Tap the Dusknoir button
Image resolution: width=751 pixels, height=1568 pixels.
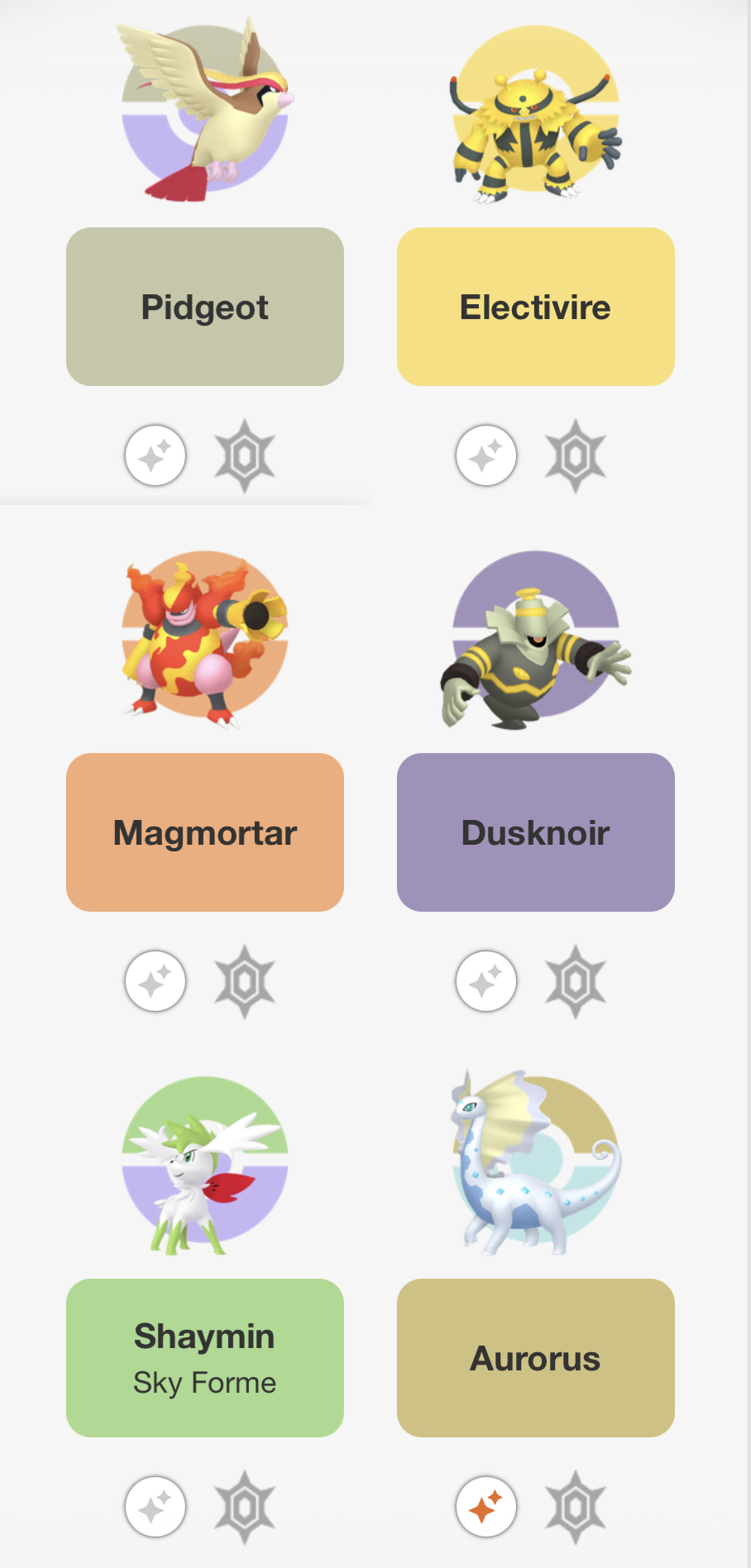pyautogui.click(x=536, y=832)
